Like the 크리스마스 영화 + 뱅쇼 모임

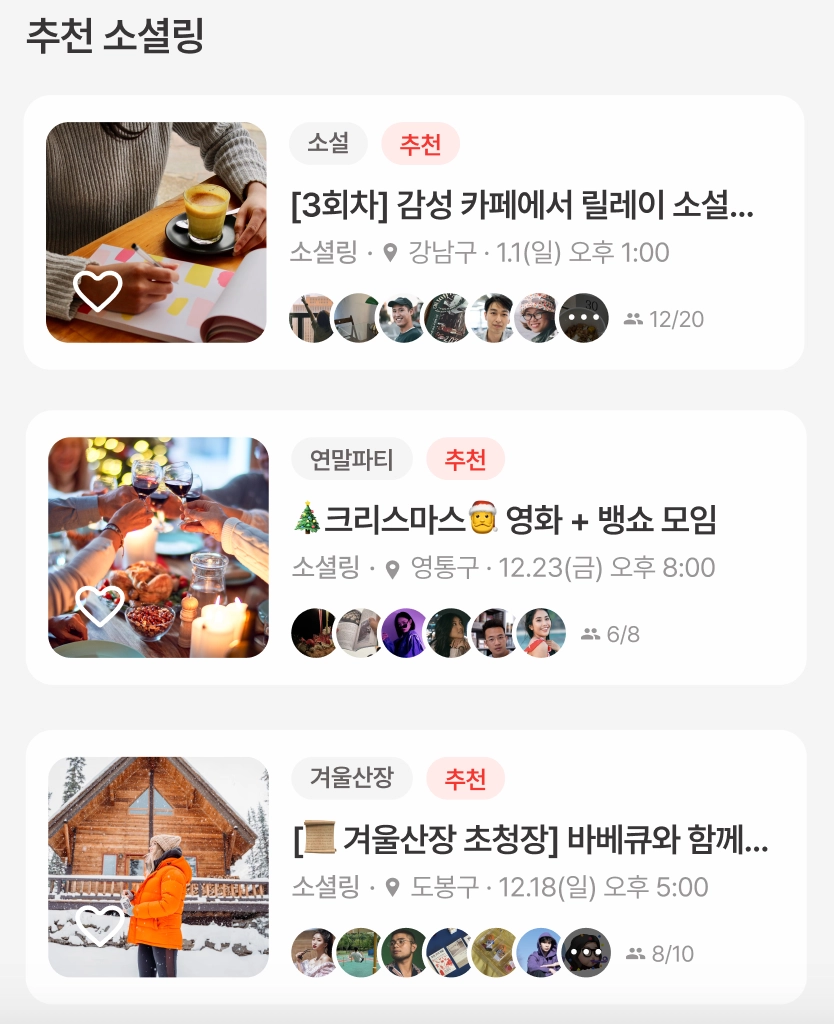(x=100, y=605)
